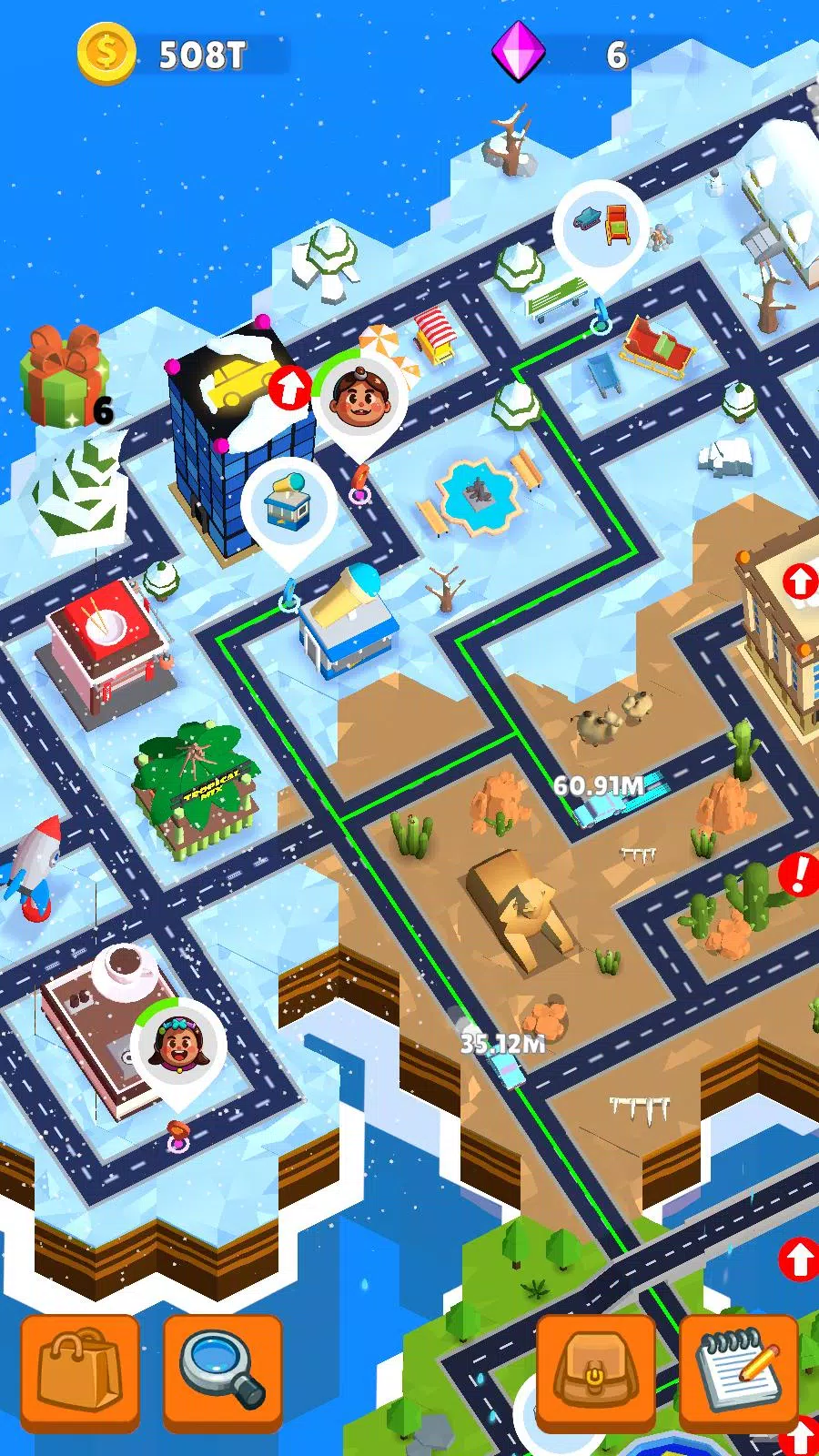Select the boy passenger map pin
This screenshot has width=819, height=1456.
click(x=360, y=399)
